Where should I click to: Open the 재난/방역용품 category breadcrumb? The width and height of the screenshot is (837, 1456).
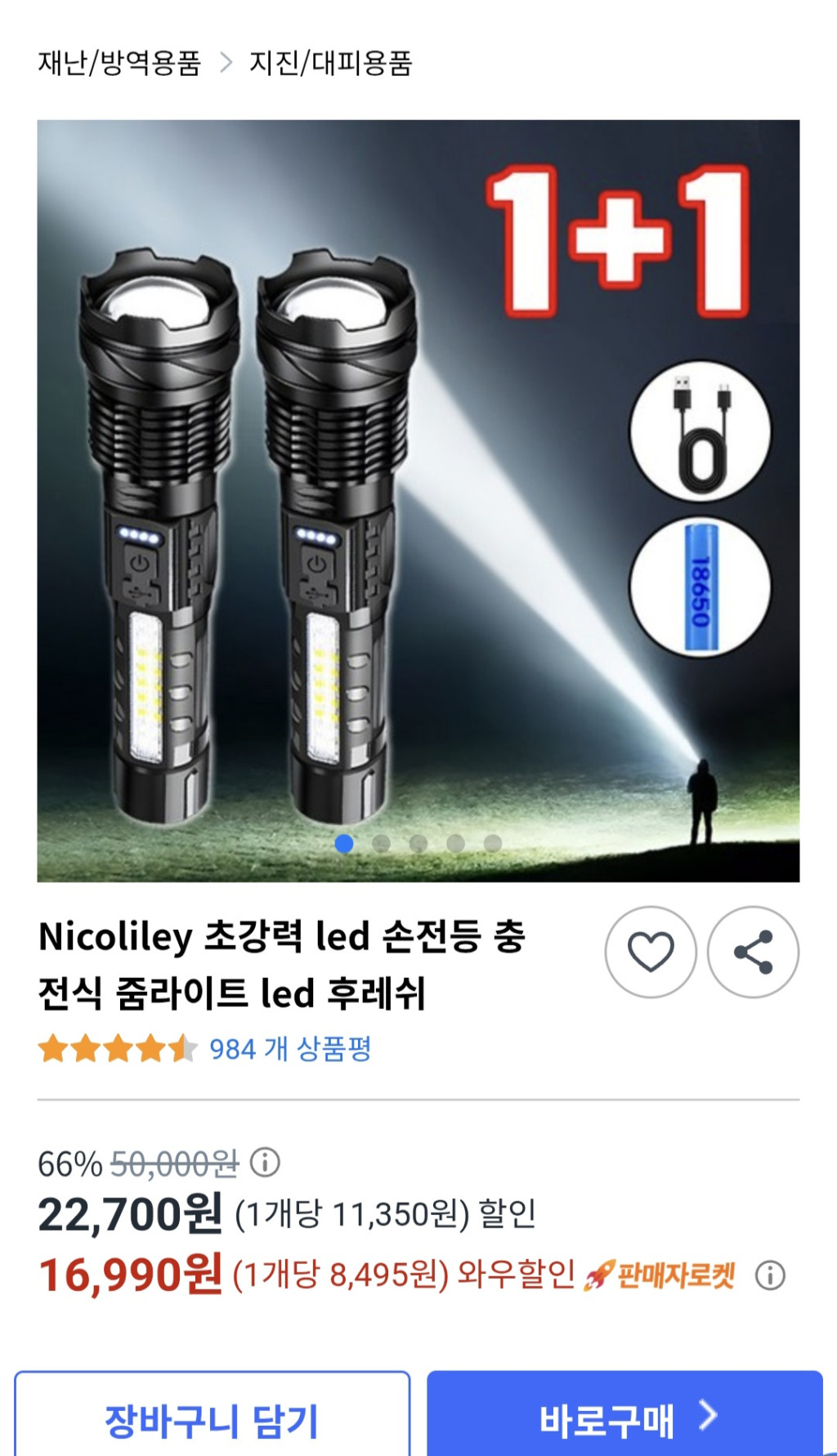coord(119,63)
